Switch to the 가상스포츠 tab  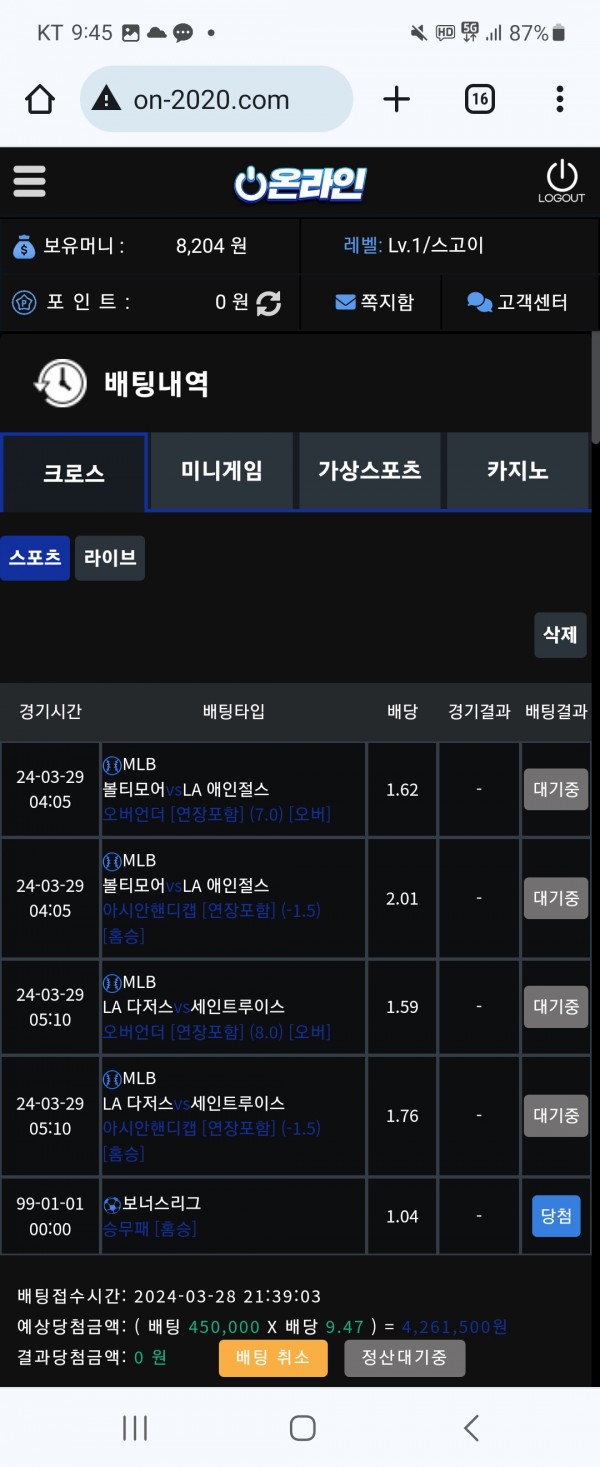pos(369,471)
